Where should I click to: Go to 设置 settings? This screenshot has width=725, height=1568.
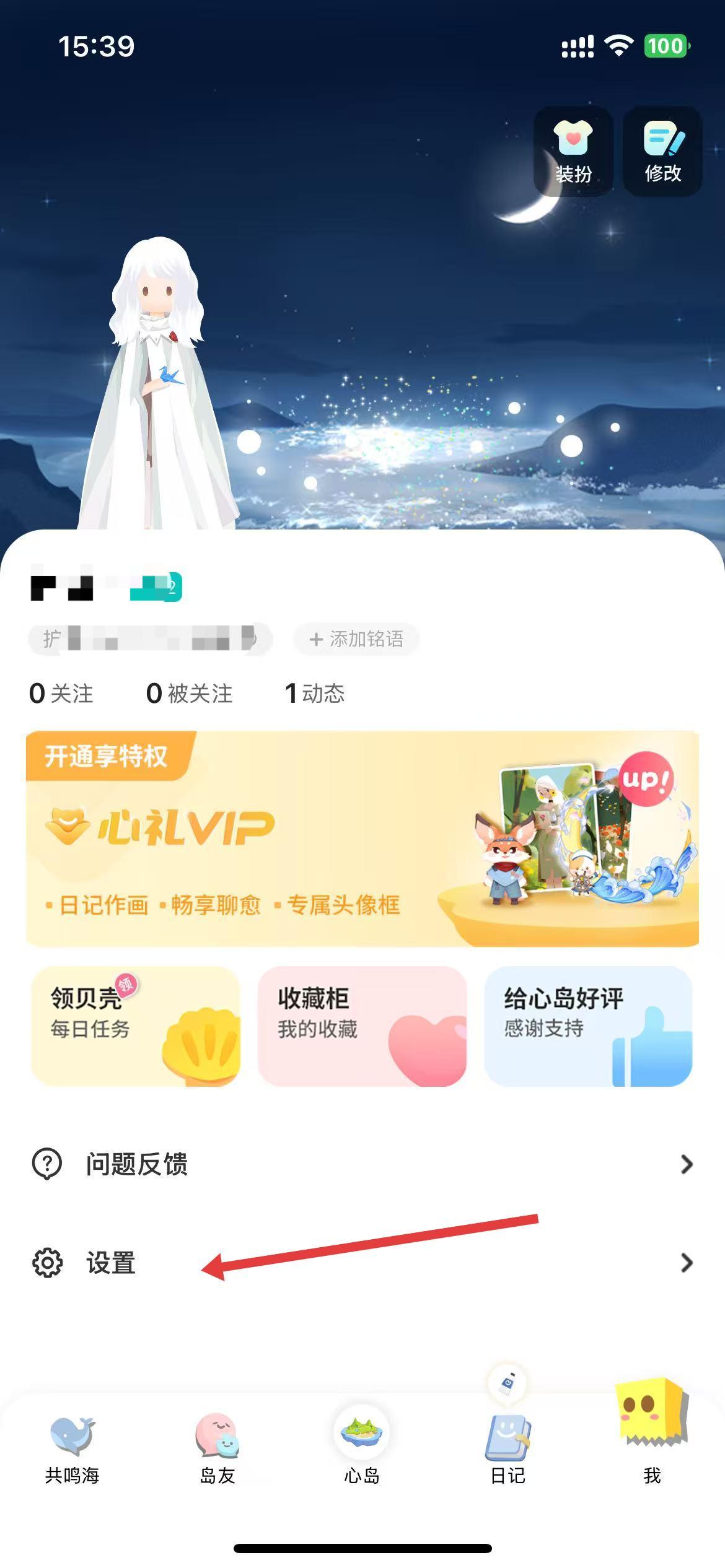(362, 1263)
